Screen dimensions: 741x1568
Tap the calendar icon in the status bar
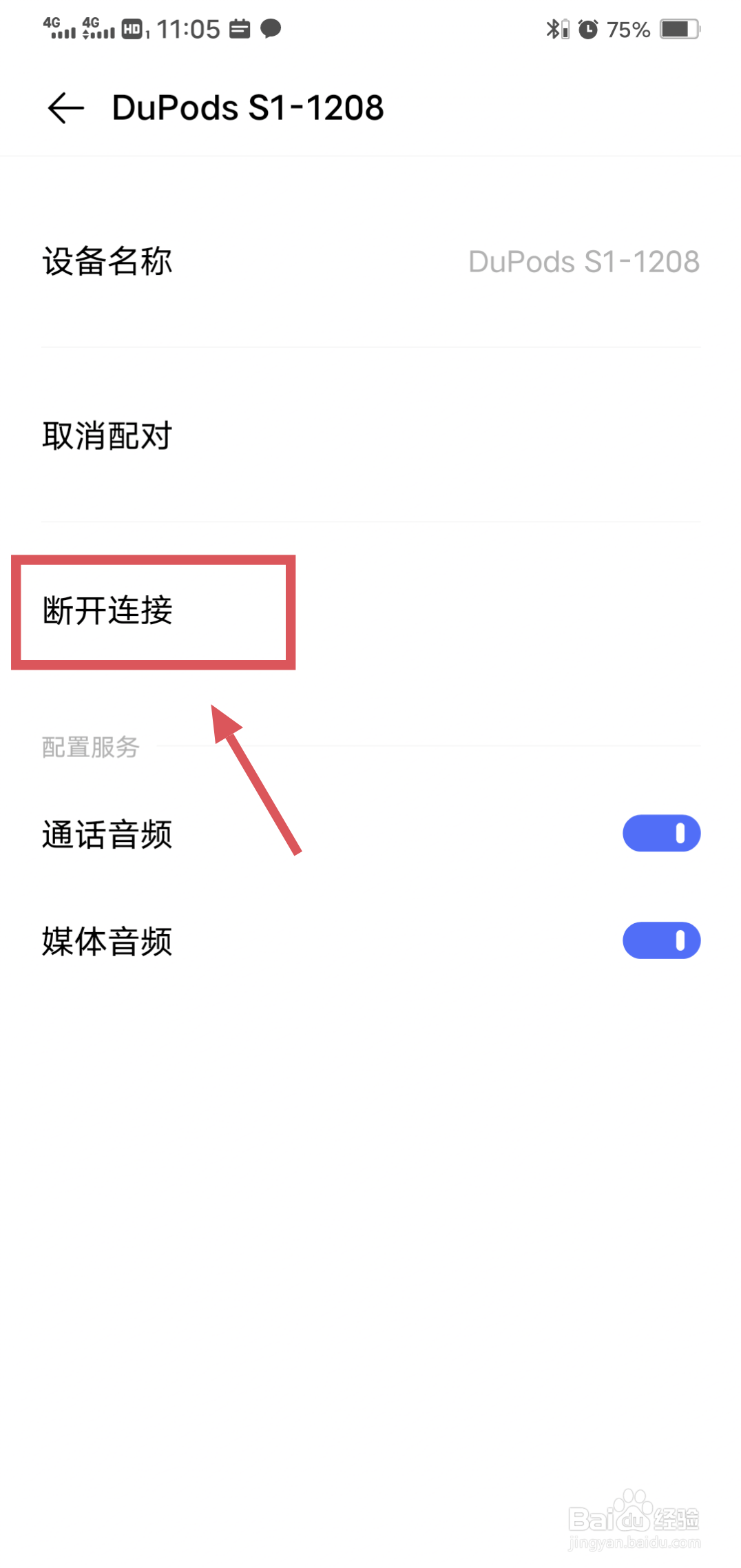click(239, 28)
